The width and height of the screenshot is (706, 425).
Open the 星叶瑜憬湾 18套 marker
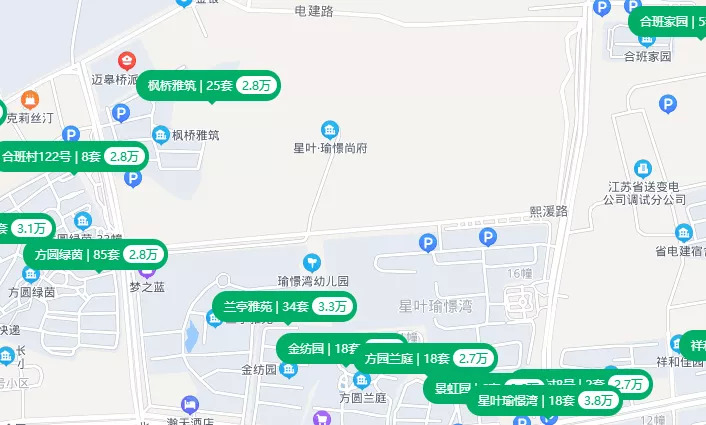[x=544, y=401]
